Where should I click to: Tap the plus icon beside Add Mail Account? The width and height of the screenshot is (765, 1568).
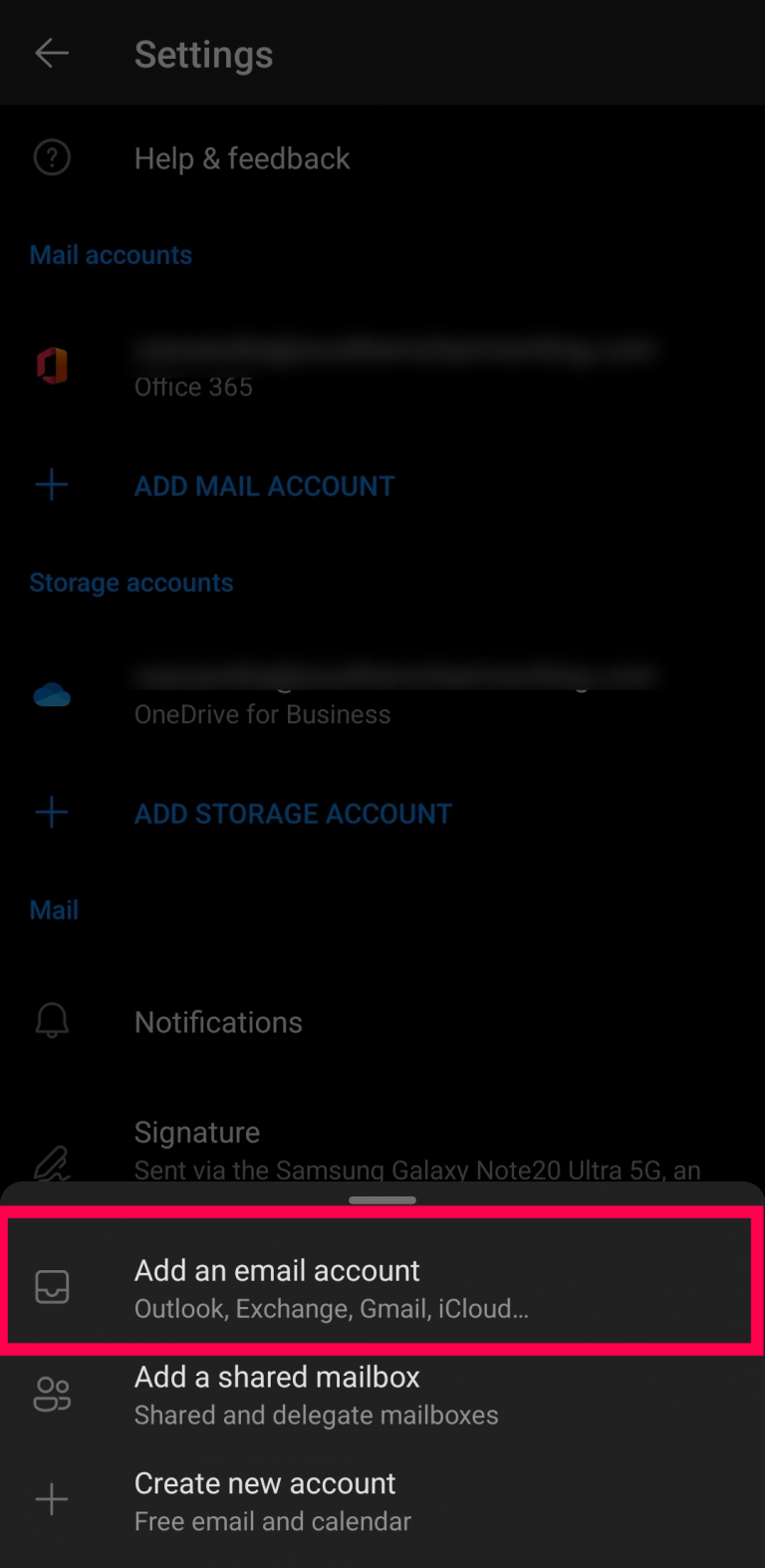pyautogui.click(x=51, y=485)
